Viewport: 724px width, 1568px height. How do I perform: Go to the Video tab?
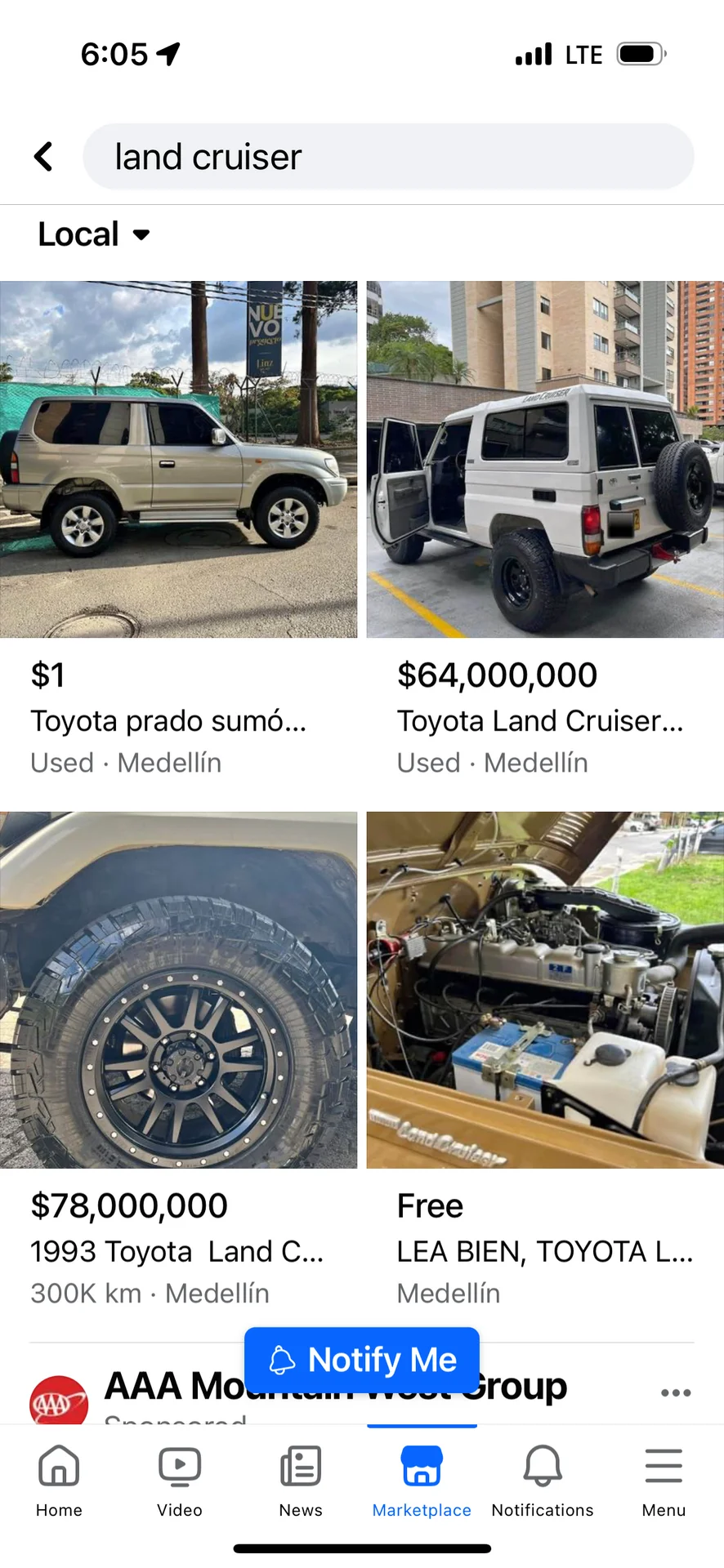click(180, 1480)
